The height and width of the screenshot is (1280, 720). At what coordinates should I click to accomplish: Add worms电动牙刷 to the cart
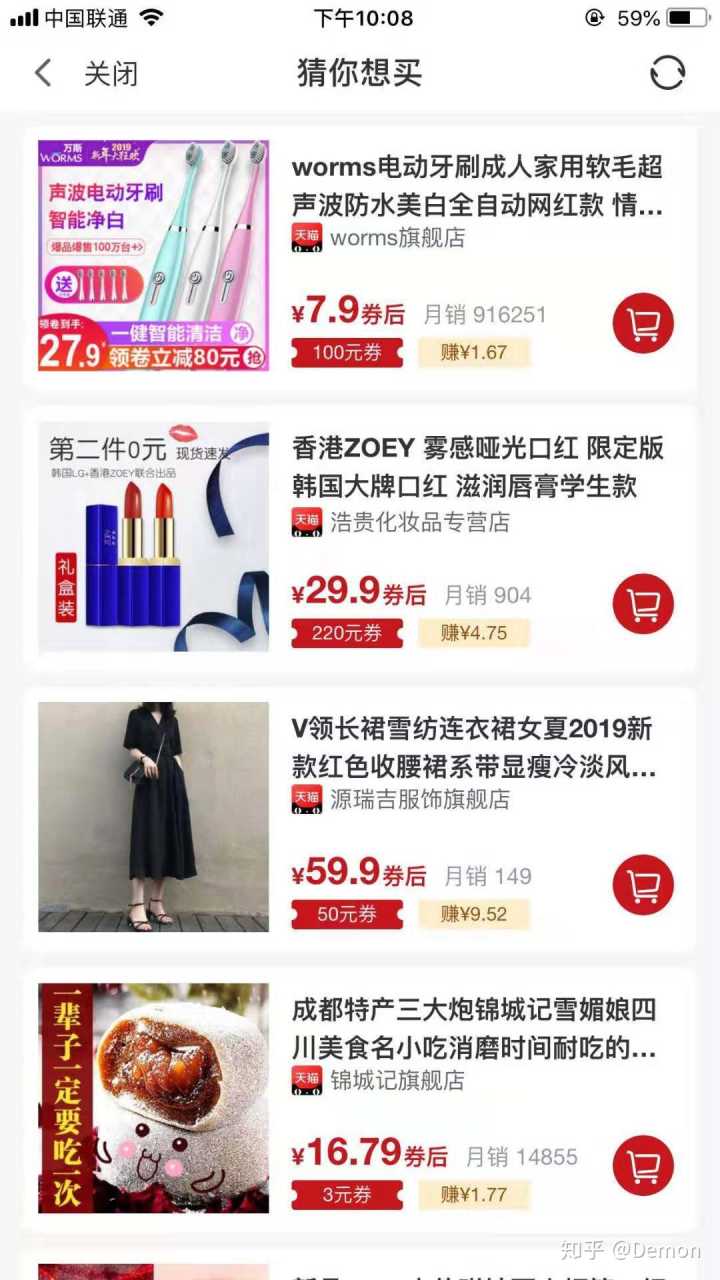[643, 323]
